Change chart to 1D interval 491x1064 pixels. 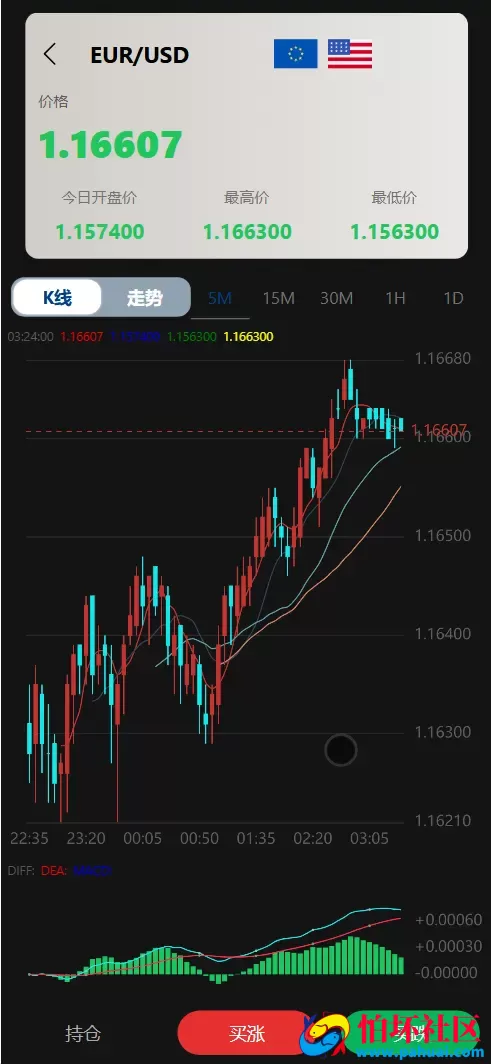pyautogui.click(x=453, y=298)
